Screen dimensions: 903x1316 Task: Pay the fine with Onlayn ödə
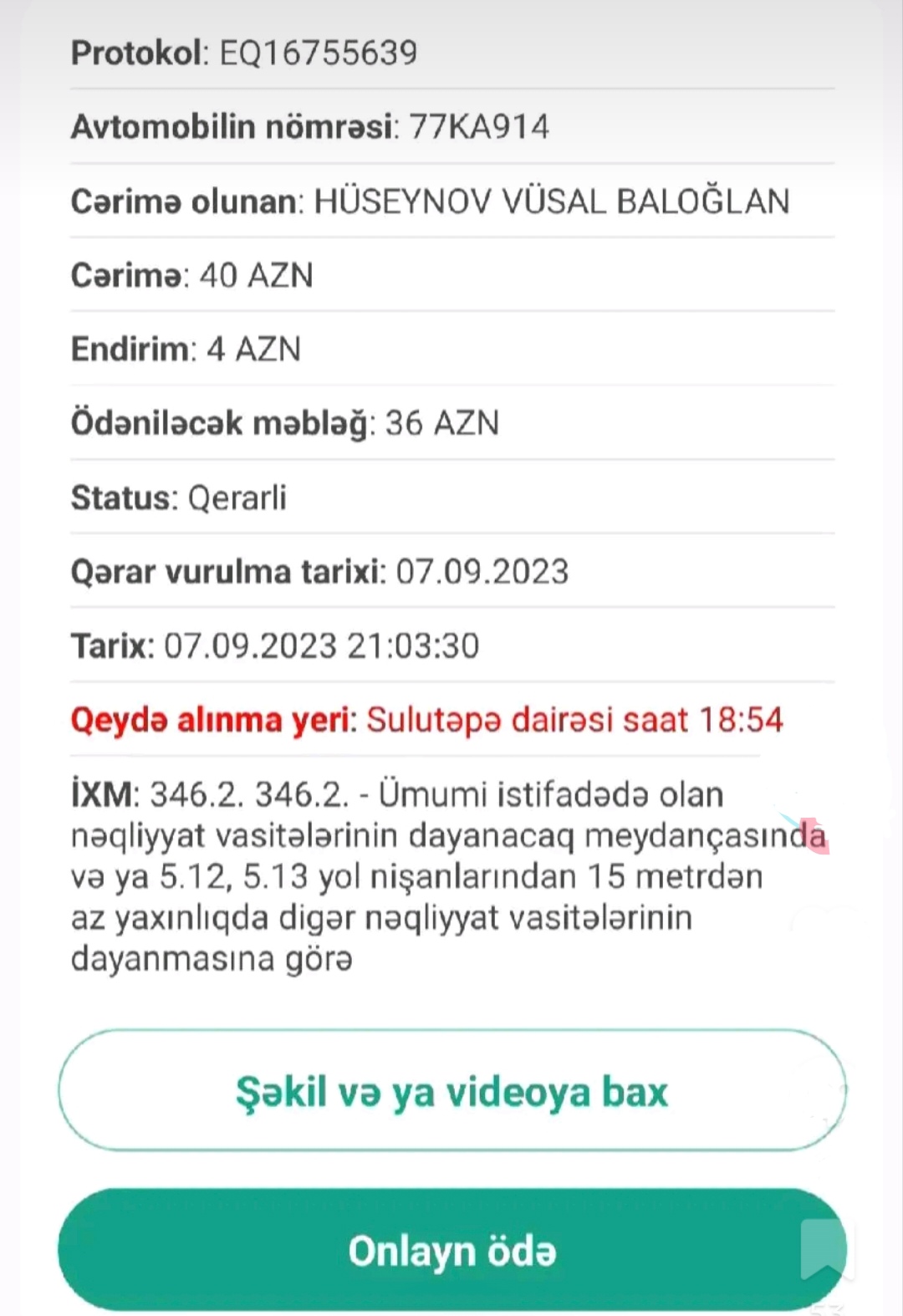pos(451,1250)
